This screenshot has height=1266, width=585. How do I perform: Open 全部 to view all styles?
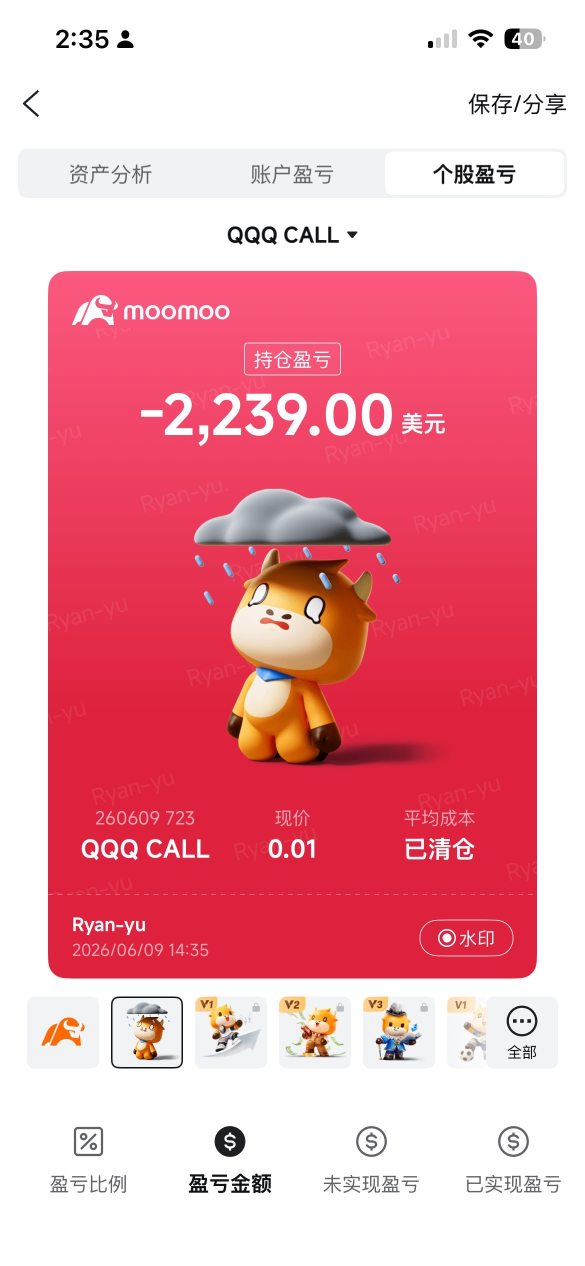pyautogui.click(x=522, y=1032)
